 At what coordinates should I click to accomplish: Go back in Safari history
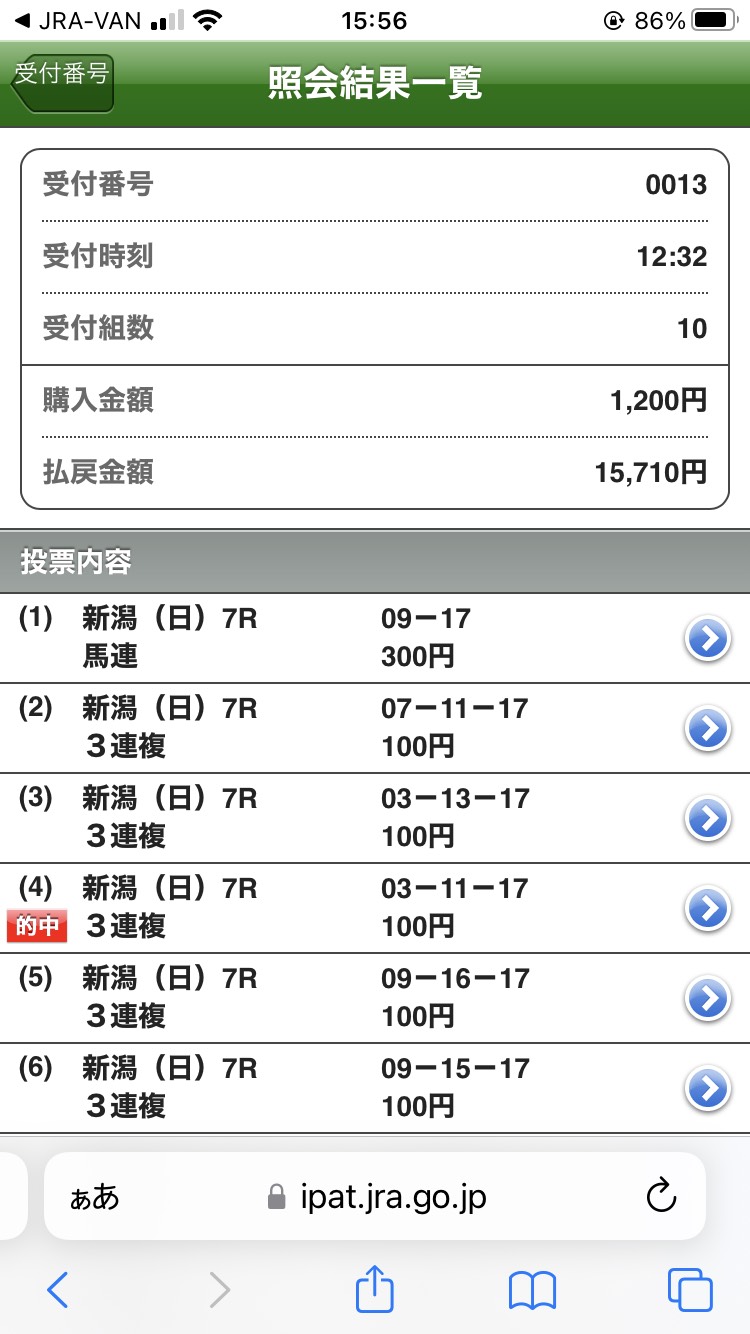[58, 1291]
